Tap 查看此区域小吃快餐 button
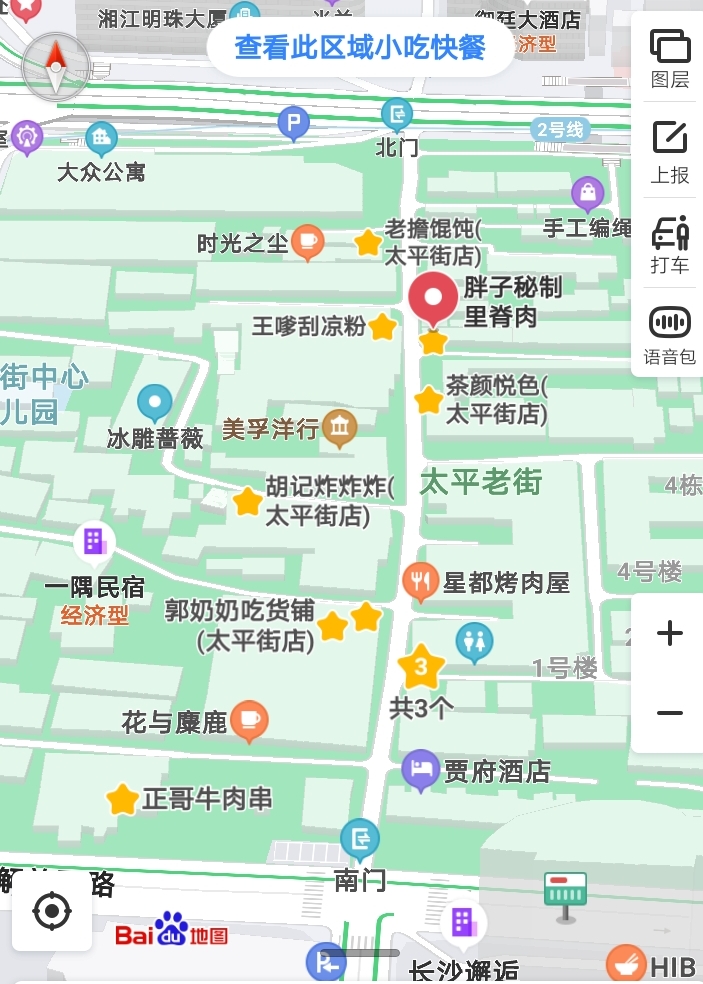The image size is (703, 984). [360, 47]
